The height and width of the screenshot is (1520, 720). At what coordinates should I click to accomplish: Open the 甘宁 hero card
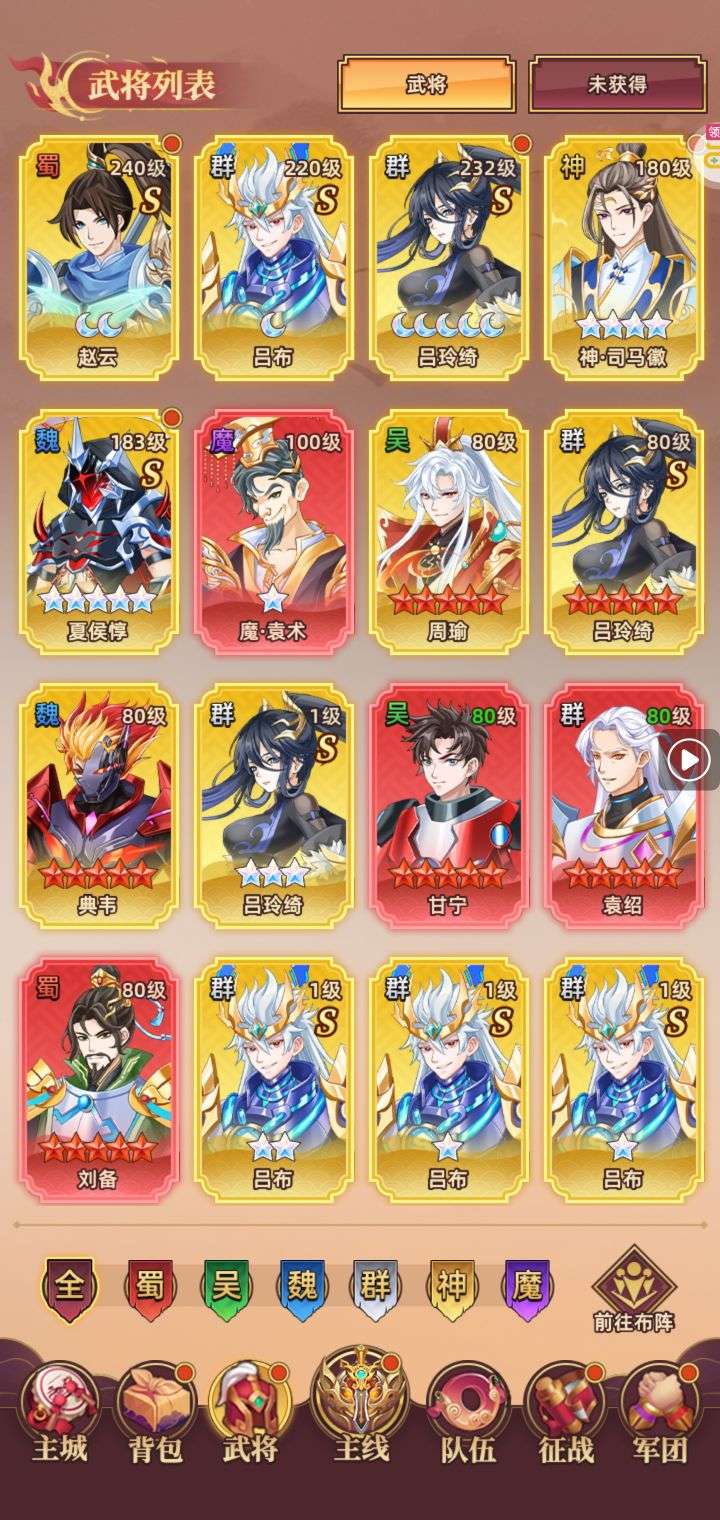pyautogui.click(x=449, y=805)
